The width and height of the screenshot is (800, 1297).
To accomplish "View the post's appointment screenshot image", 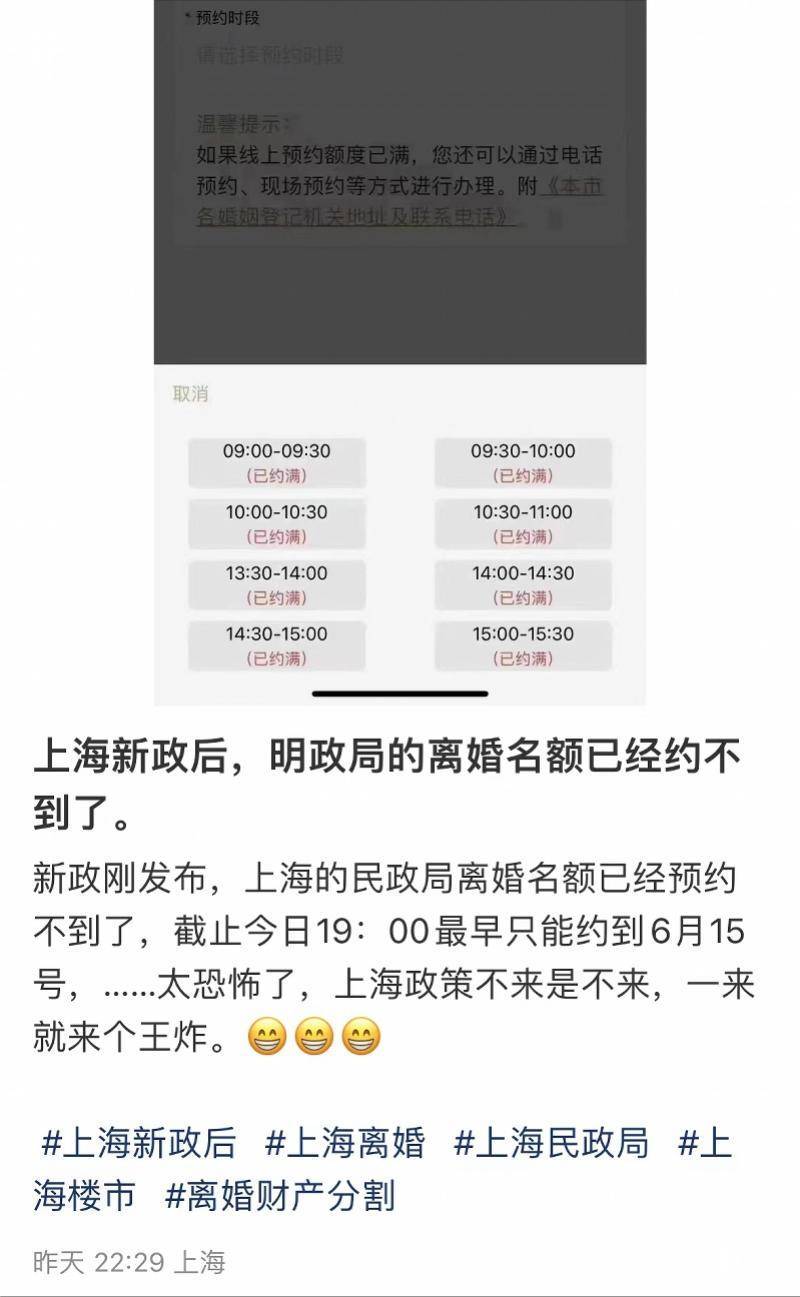I will click(x=400, y=350).
